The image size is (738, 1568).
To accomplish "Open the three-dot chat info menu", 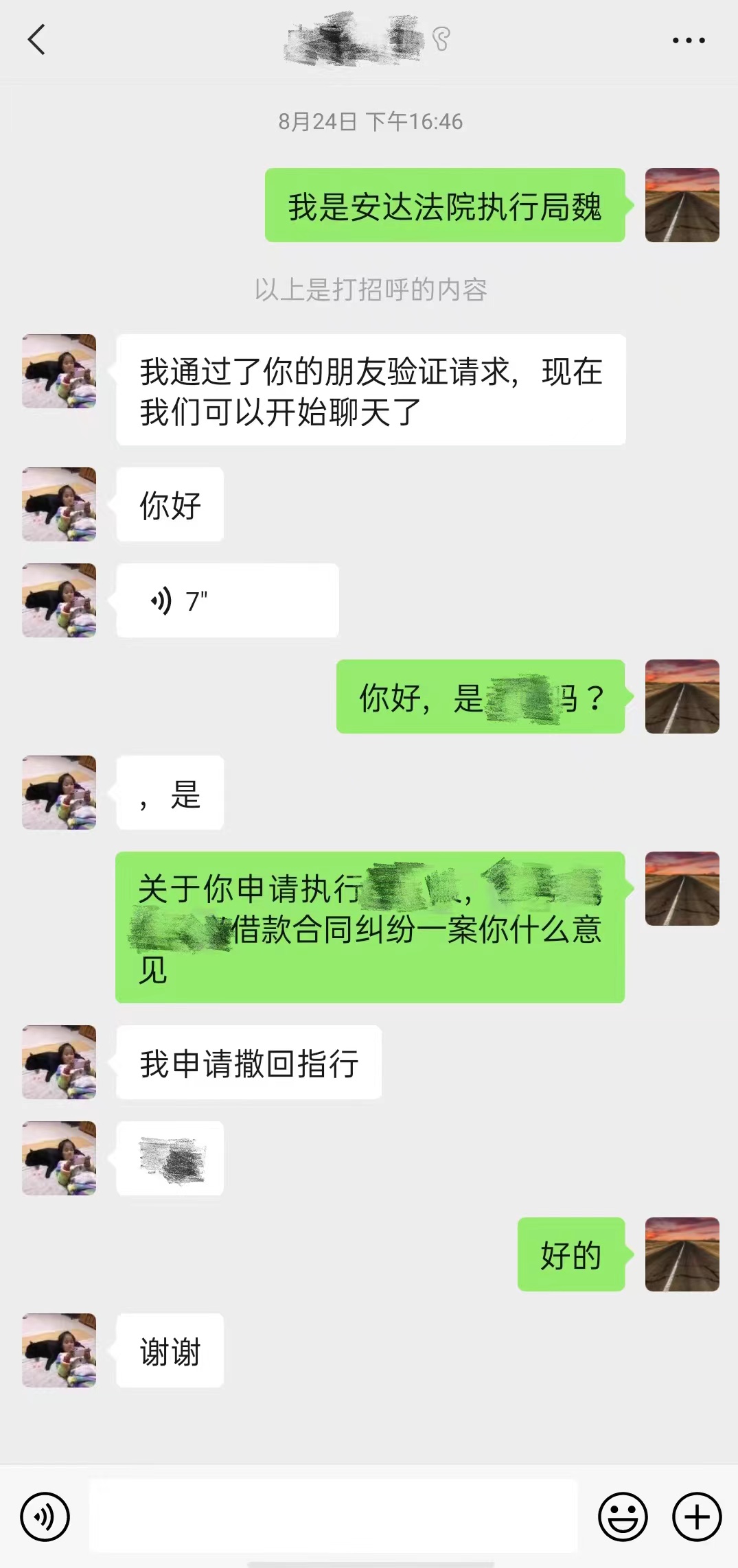I will click(x=689, y=40).
